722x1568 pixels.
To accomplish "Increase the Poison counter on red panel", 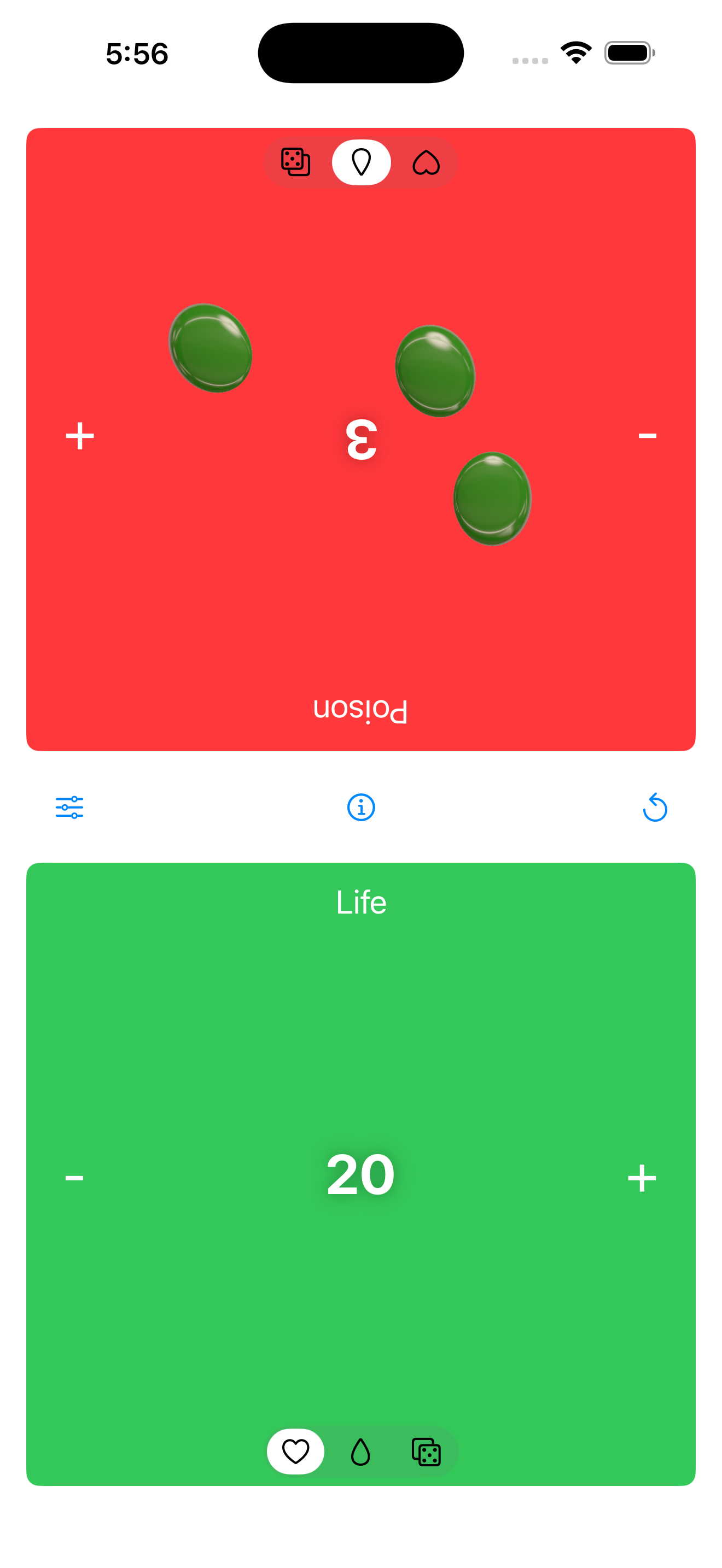I will [80, 436].
